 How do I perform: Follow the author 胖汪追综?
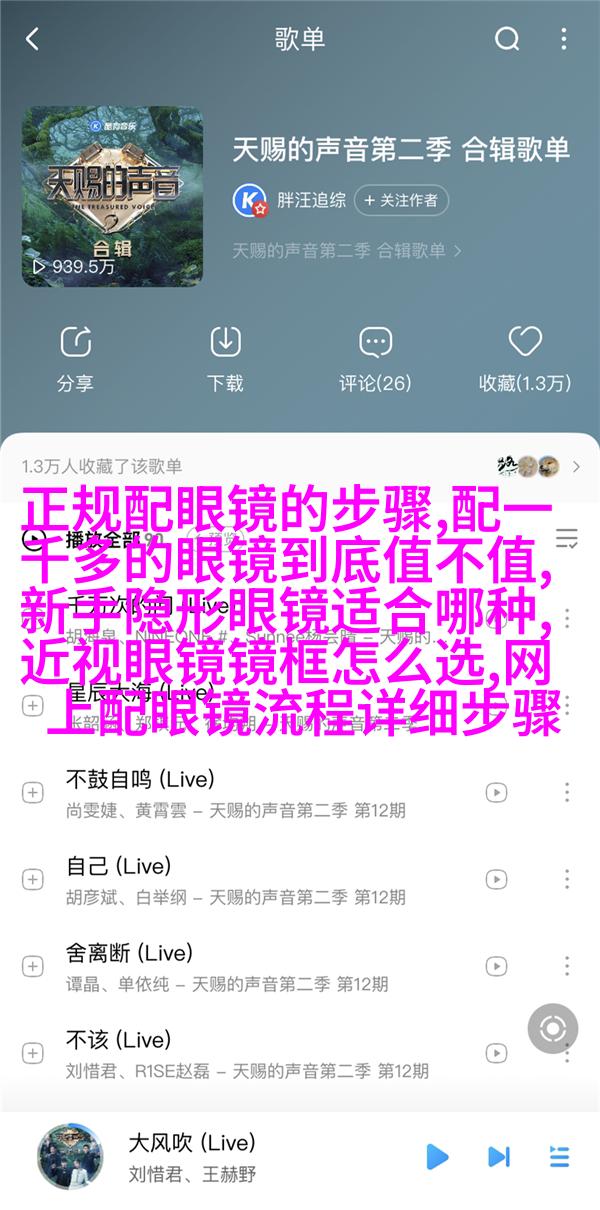pos(401,200)
